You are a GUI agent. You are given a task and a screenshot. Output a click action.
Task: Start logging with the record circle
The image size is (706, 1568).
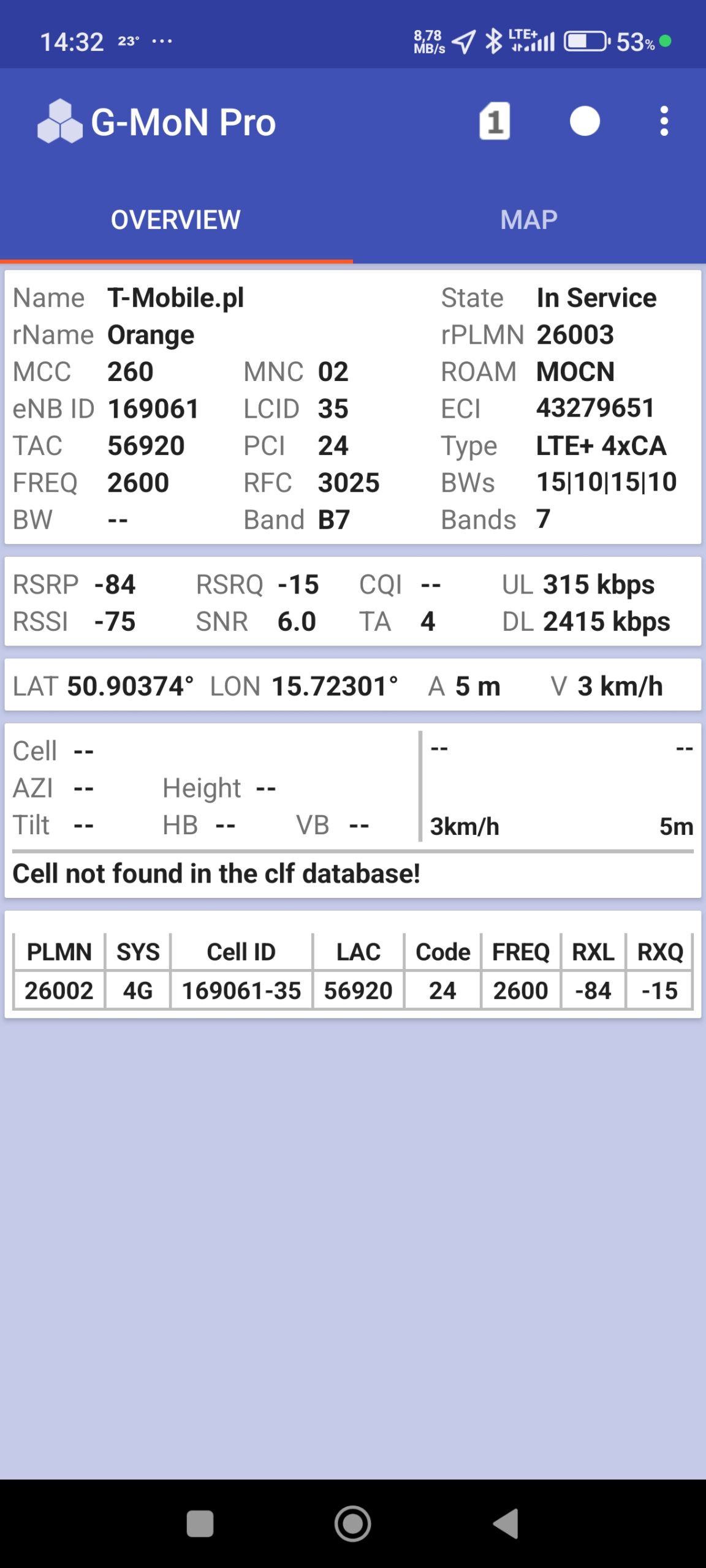[x=585, y=121]
